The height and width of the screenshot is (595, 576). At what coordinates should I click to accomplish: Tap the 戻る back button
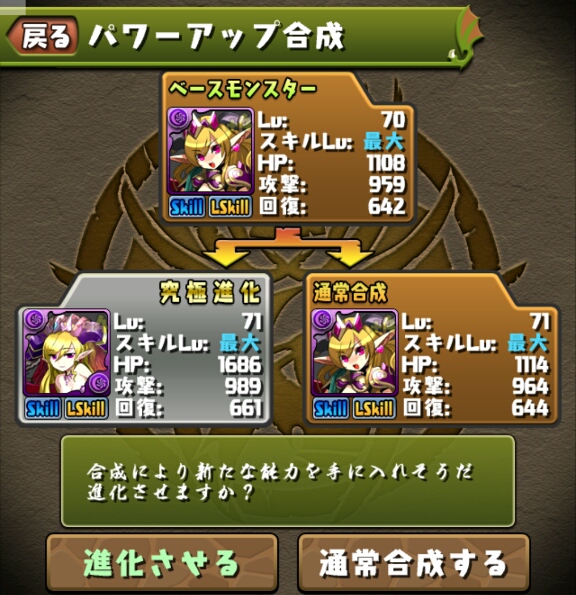[x=42, y=37]
